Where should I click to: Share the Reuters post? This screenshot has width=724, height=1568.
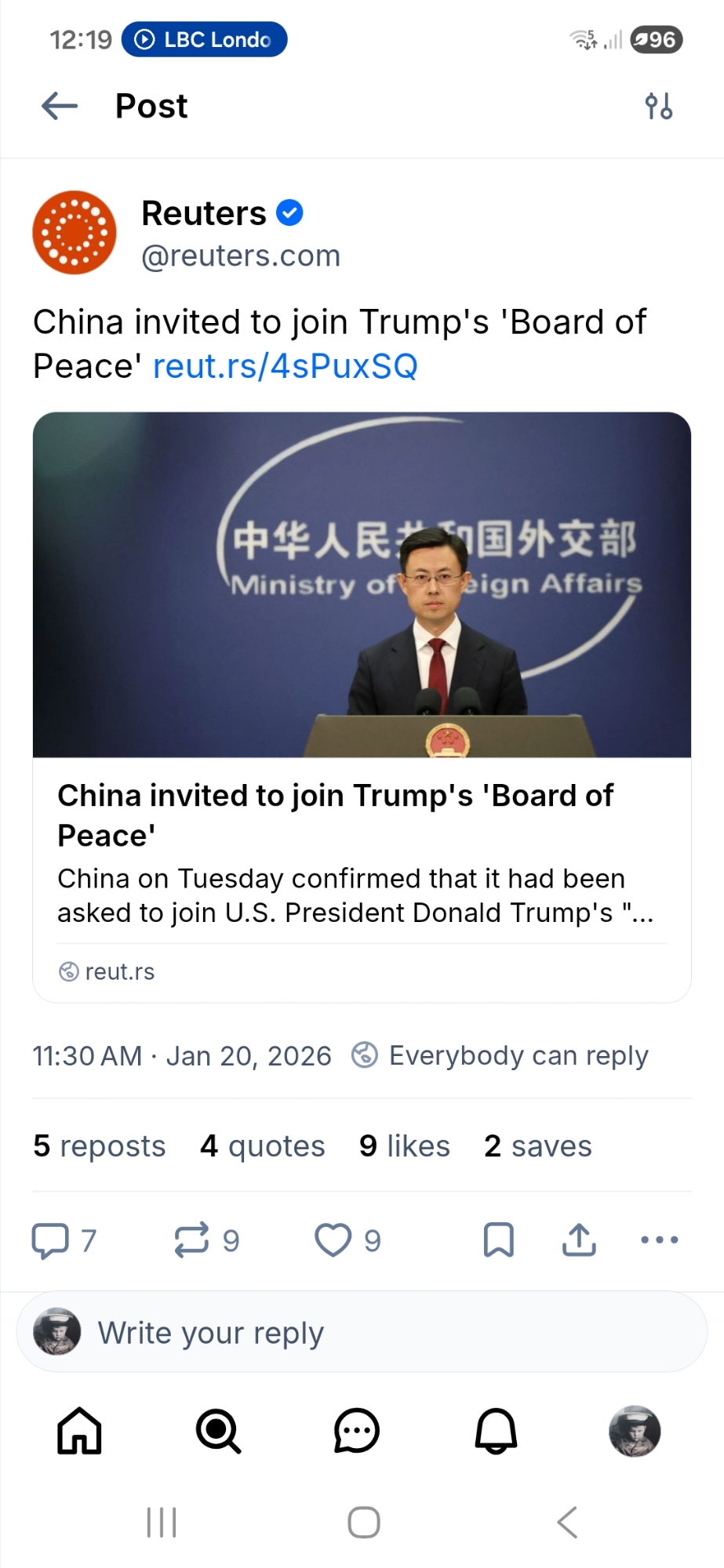(x=579, y=1240)
